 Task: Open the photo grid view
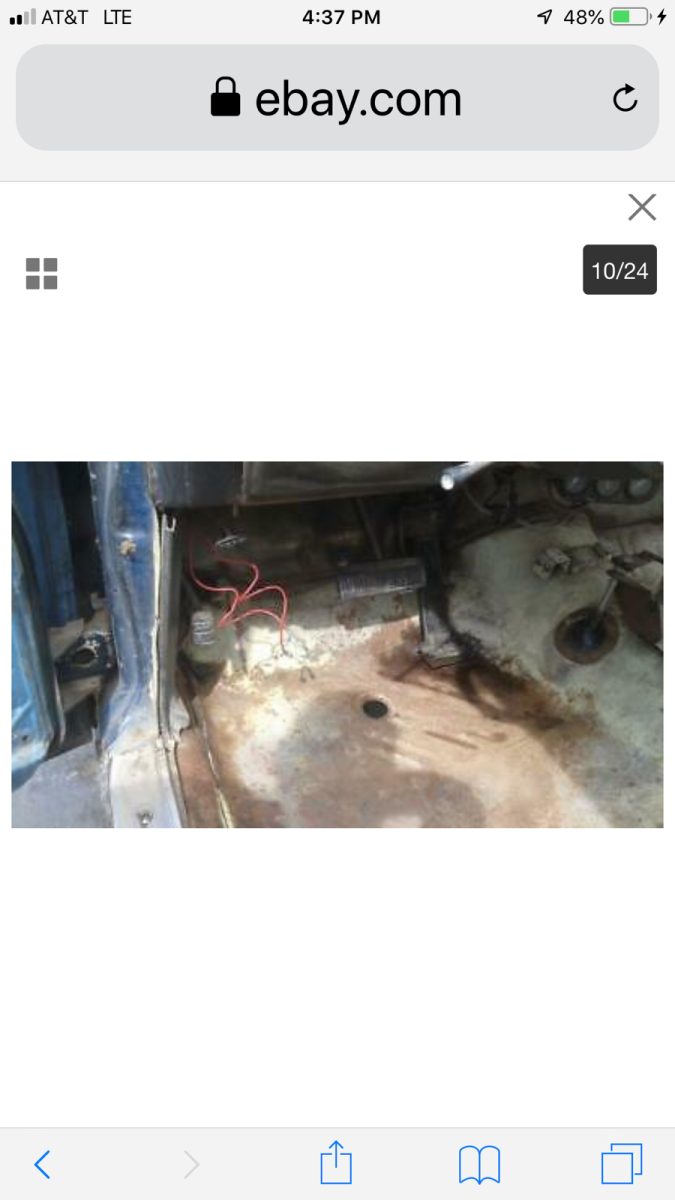(42, 273)
